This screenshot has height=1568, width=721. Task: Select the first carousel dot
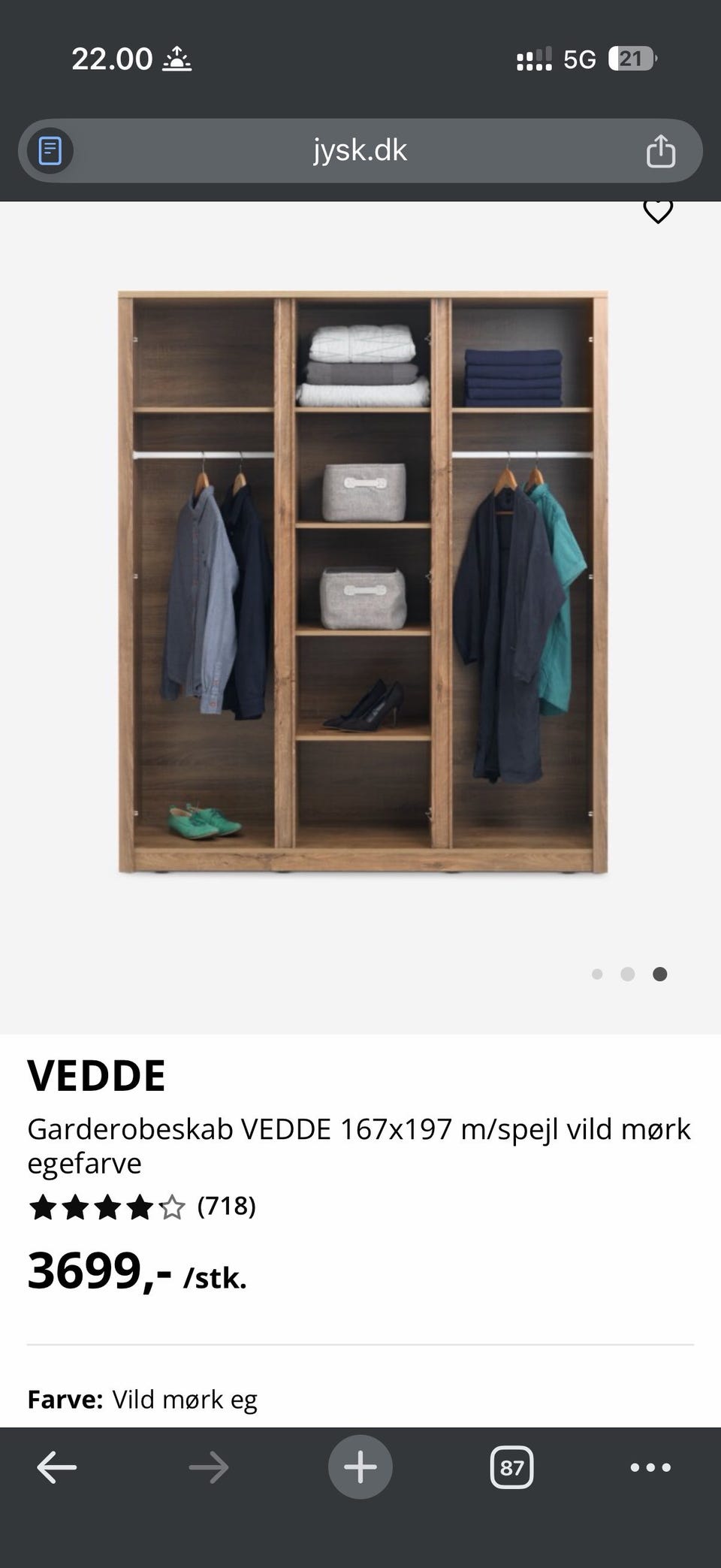click(x=599, y=974)
